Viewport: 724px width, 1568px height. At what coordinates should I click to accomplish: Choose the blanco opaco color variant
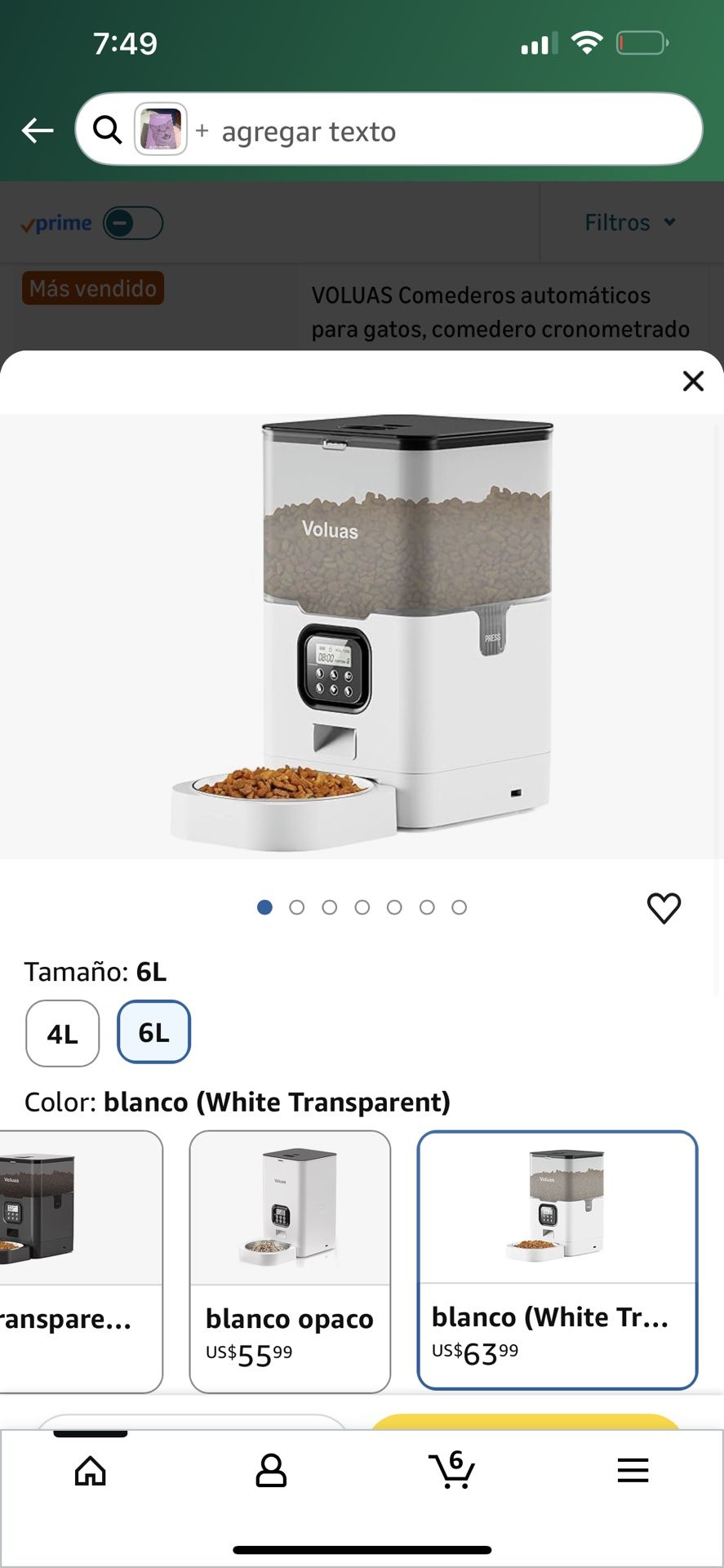pos(290,1260)
